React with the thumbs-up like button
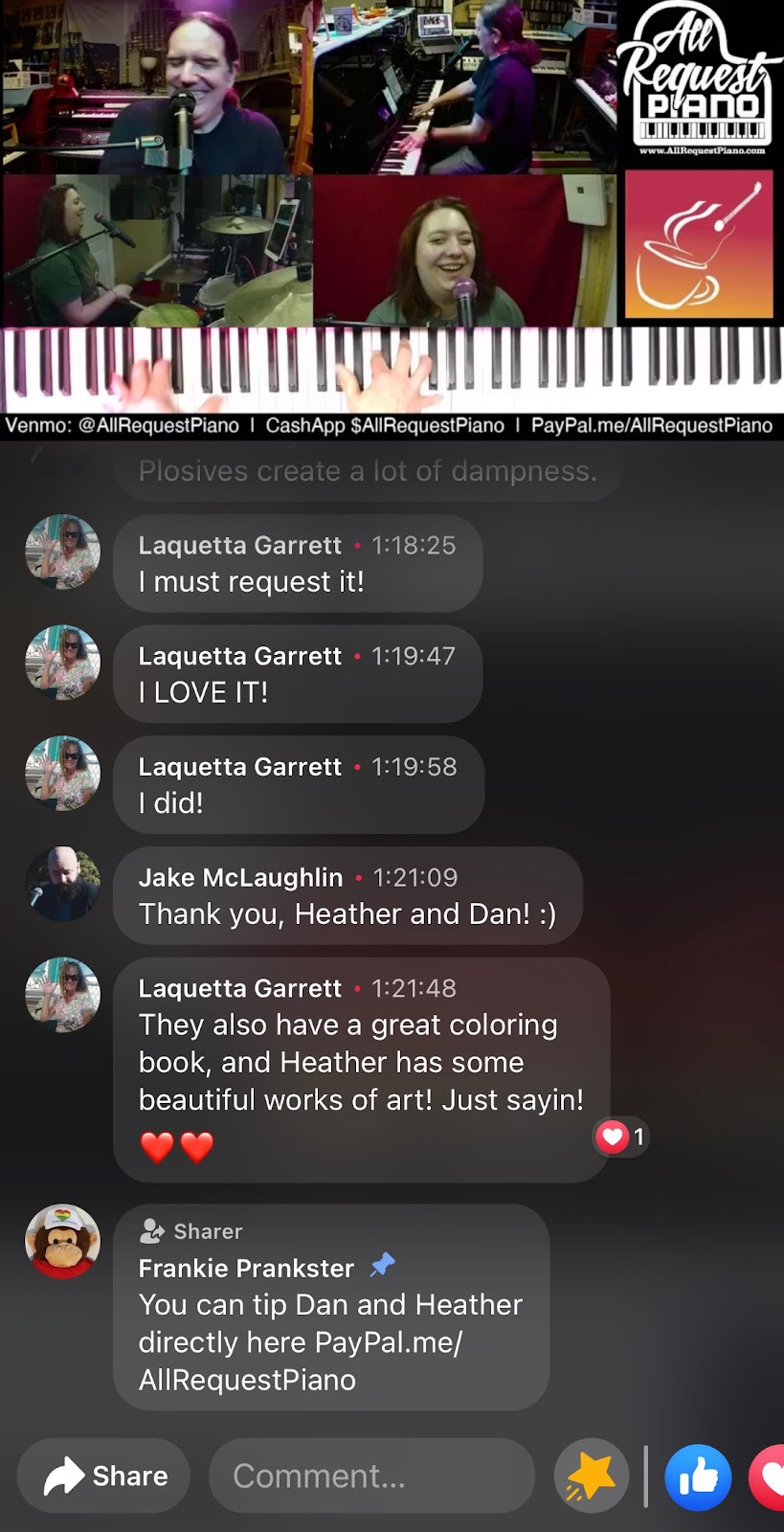 click(698, 1477)
